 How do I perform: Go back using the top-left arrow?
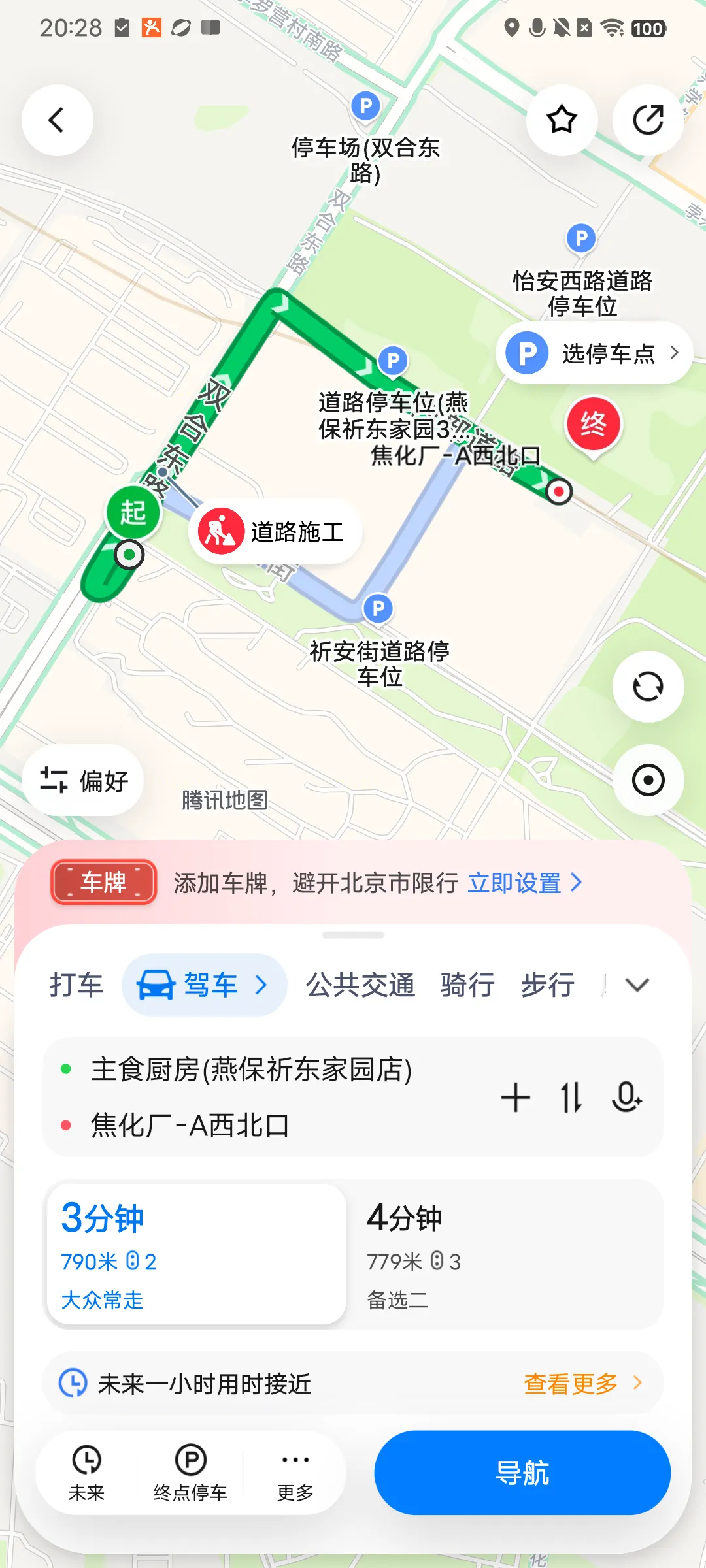click(x=58, y=120)
